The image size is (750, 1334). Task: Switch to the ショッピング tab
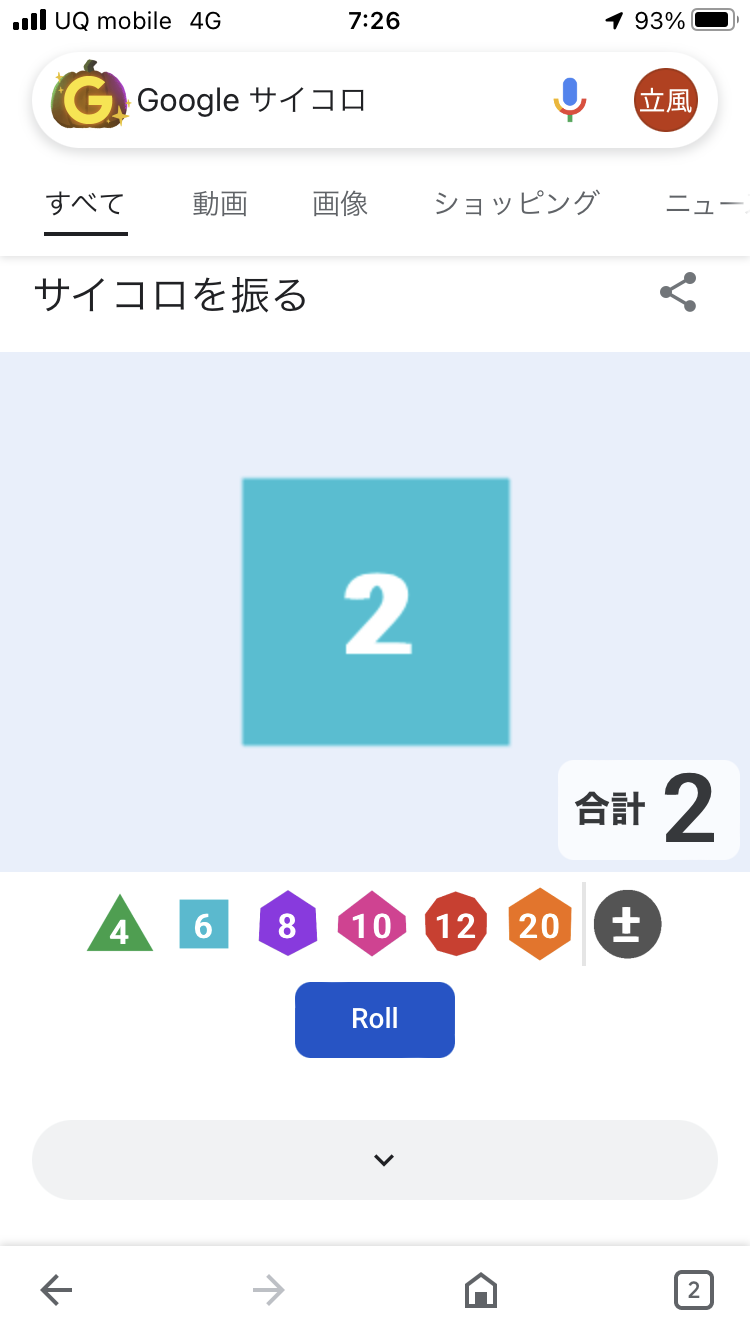[516, 204]
